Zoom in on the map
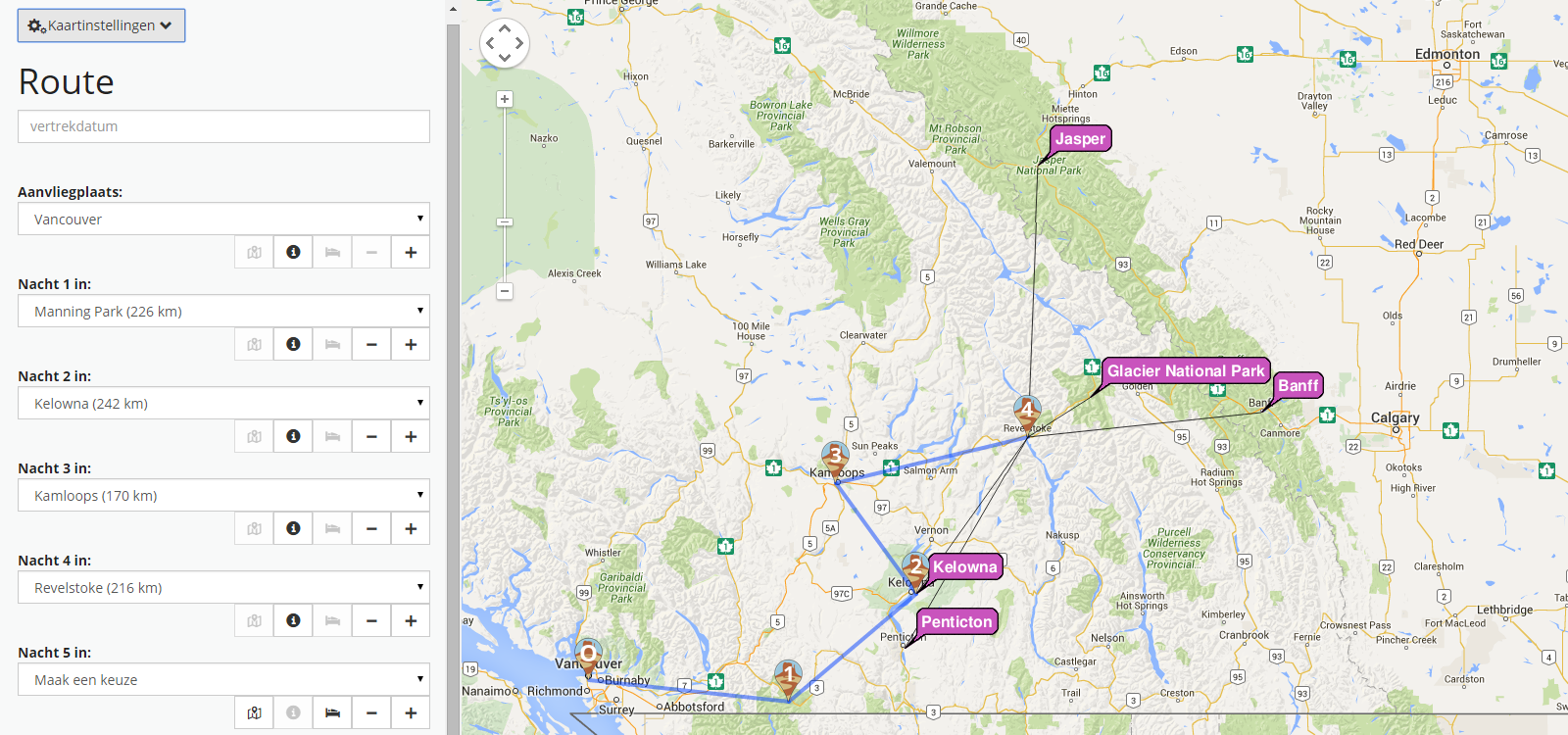The width and height of the screenshot is (1568, 735). [x=505, y=99]
